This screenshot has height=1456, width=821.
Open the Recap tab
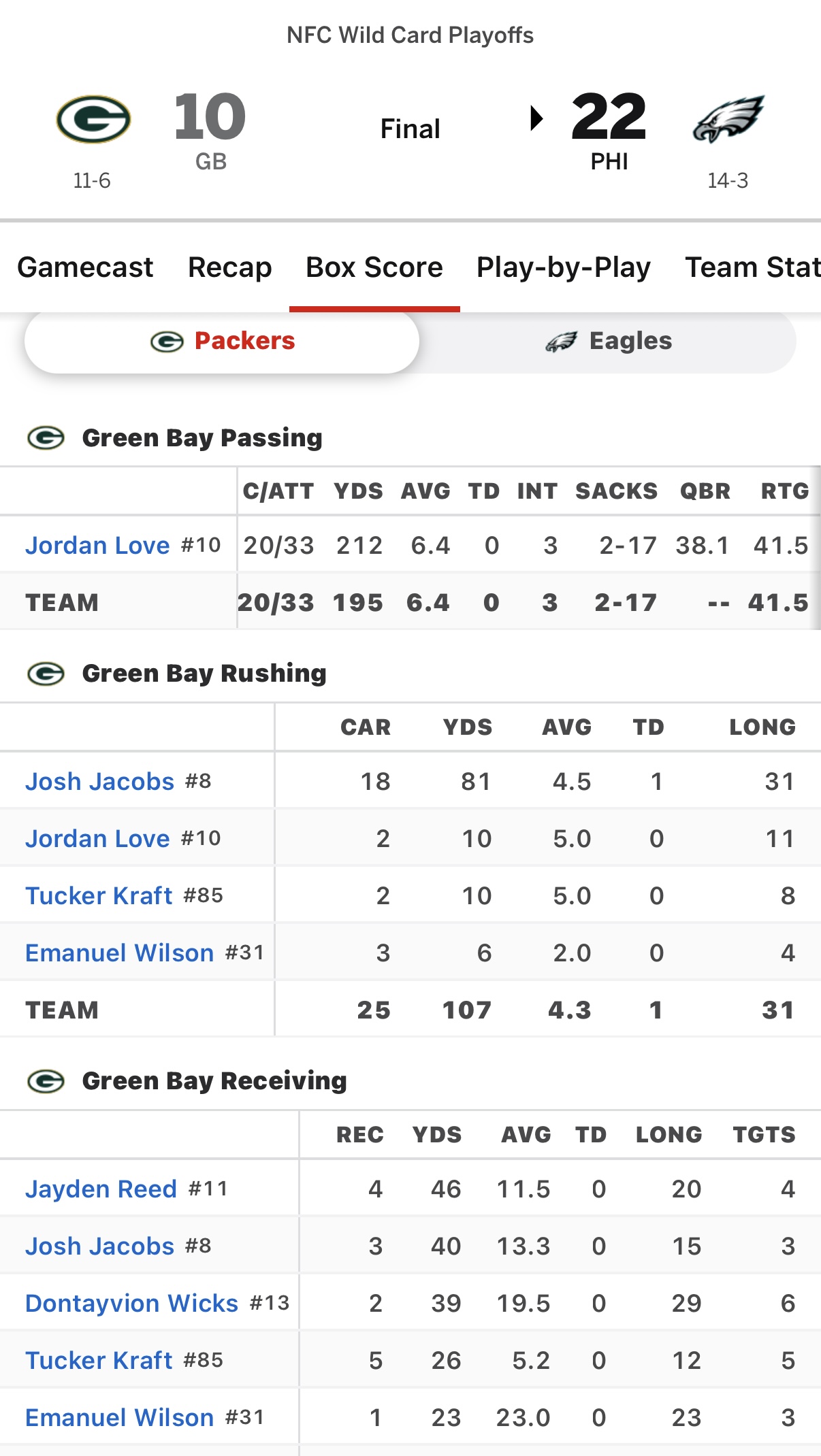(x=230, y=267)
